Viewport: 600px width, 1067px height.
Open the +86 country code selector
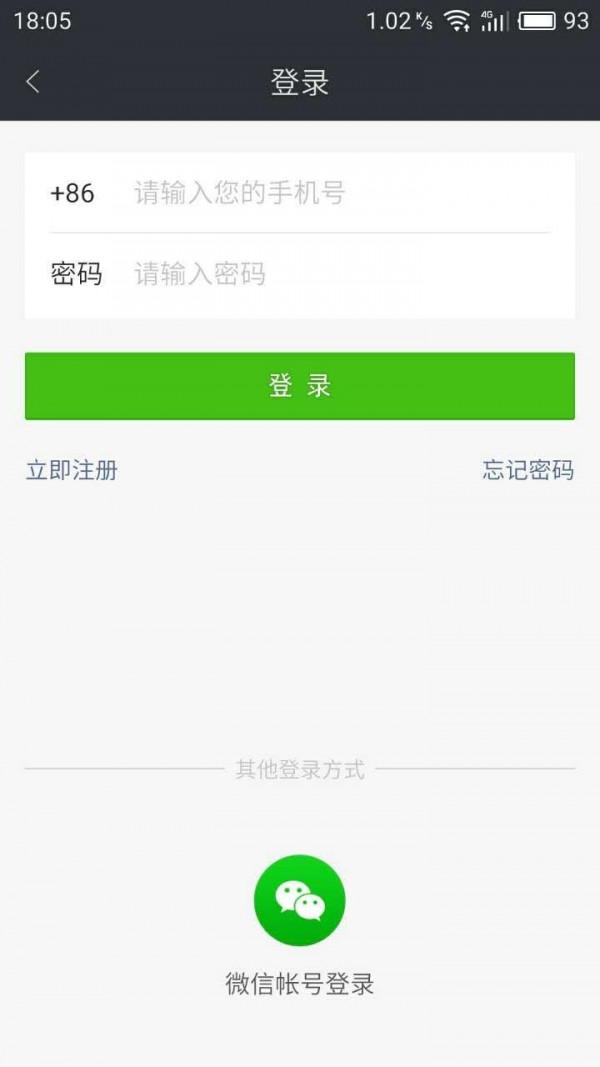pyautogui.click(x=72, y=193)
